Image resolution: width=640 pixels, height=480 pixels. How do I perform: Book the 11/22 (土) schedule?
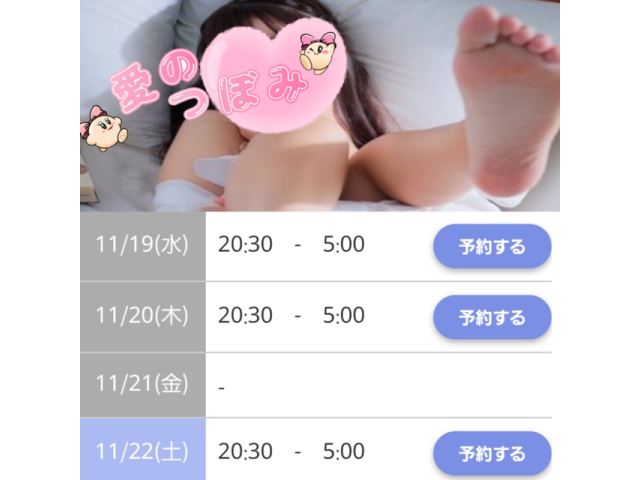(492, 453)
